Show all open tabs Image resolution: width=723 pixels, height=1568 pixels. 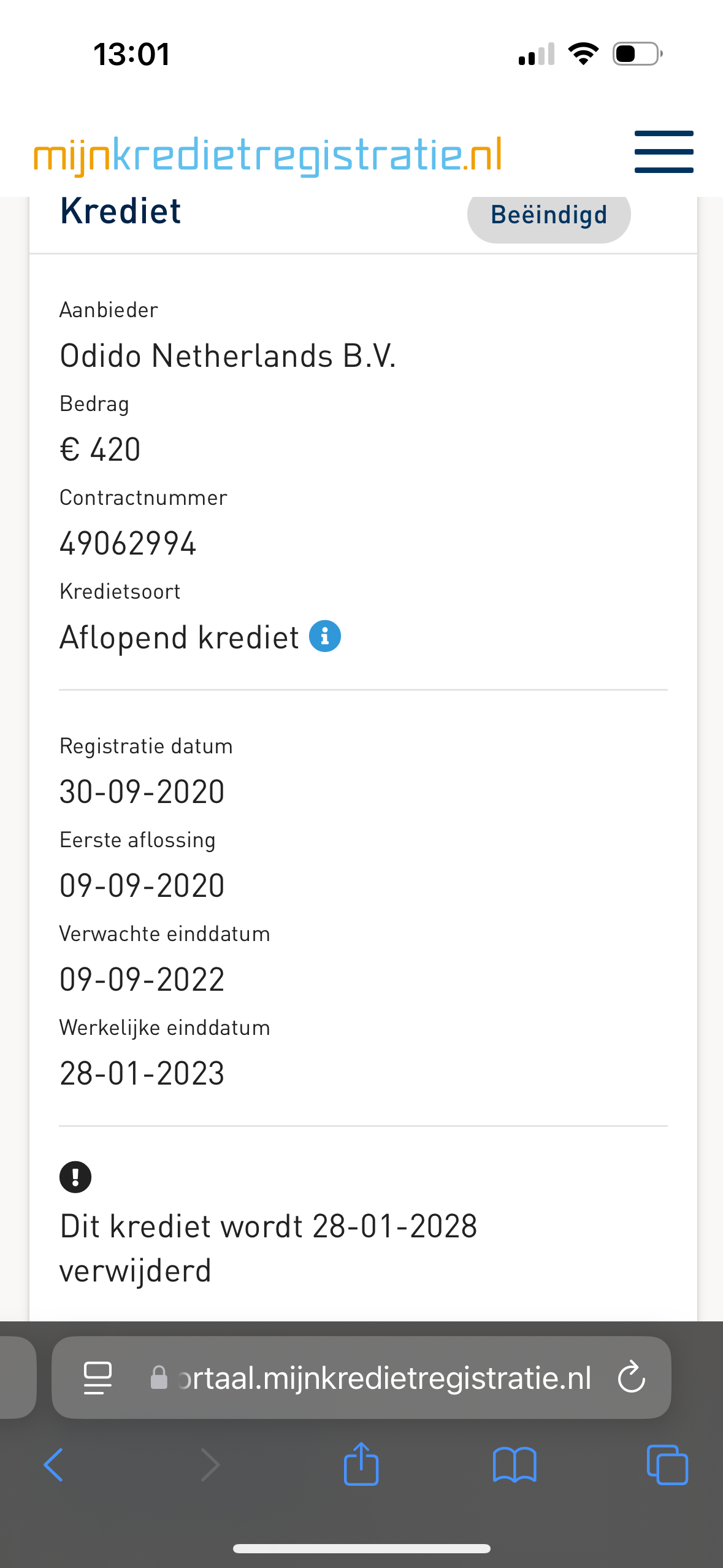(x=667, y=1465)
